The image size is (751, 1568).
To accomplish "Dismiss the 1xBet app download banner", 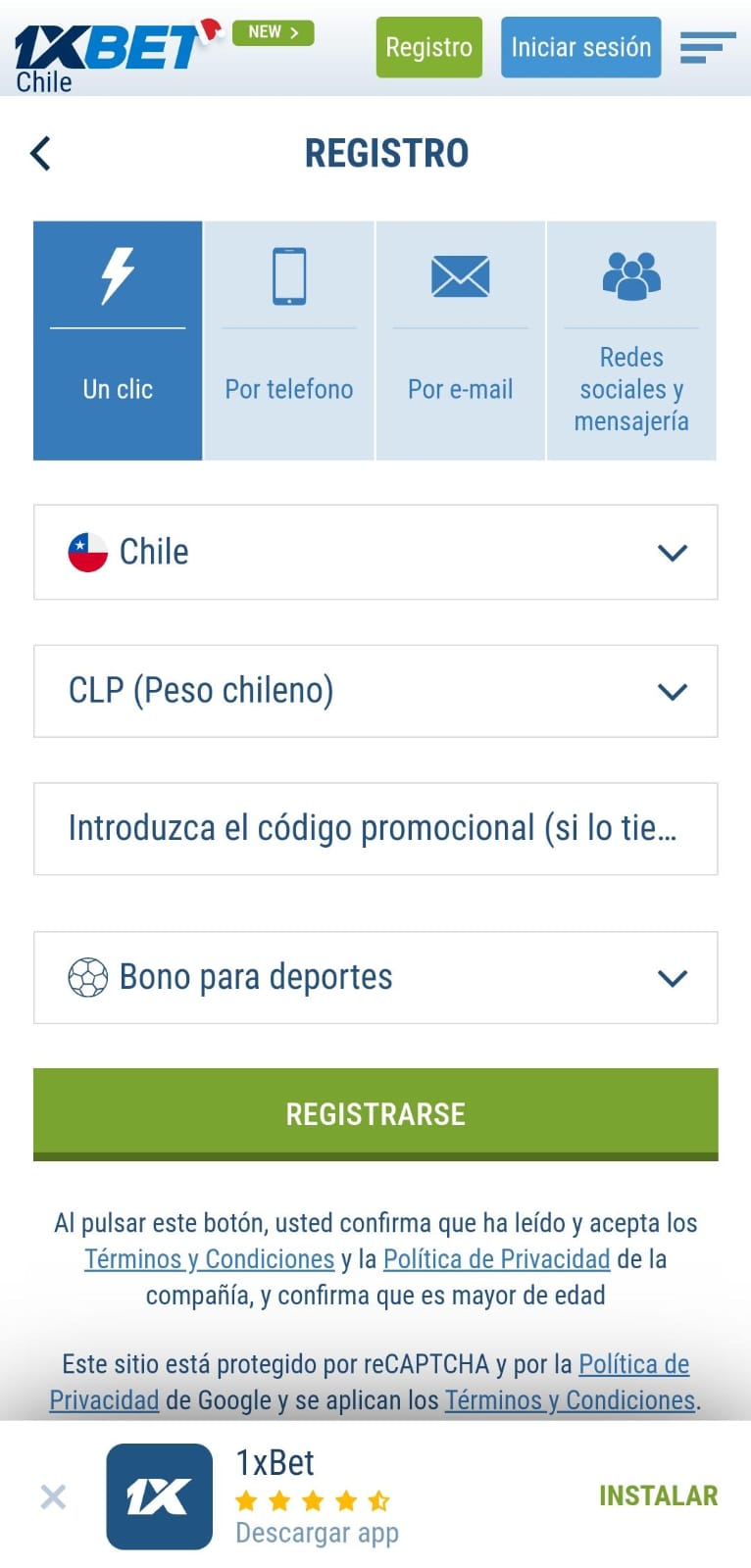I will click(53, 1496).
